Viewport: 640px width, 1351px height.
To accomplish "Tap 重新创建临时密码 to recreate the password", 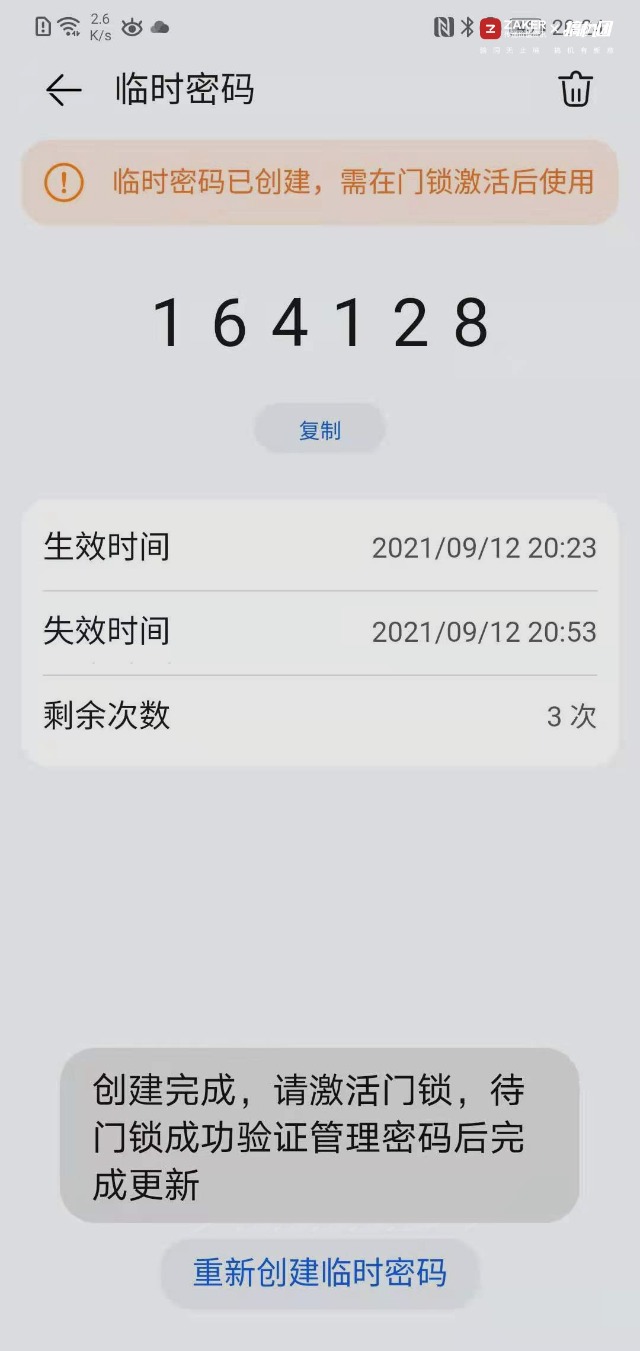I will tap(320, 1273).
